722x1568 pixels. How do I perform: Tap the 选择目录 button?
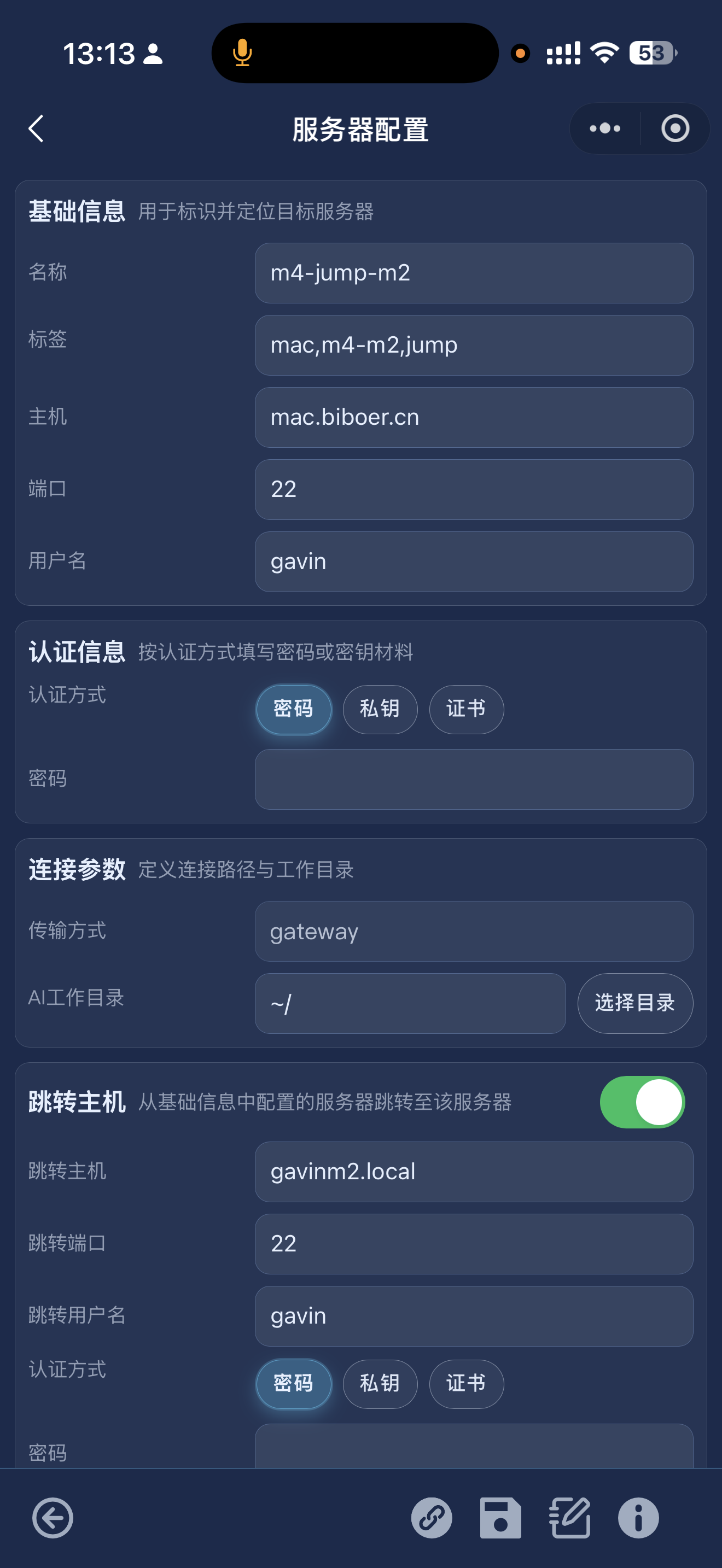pos(634,1003)
